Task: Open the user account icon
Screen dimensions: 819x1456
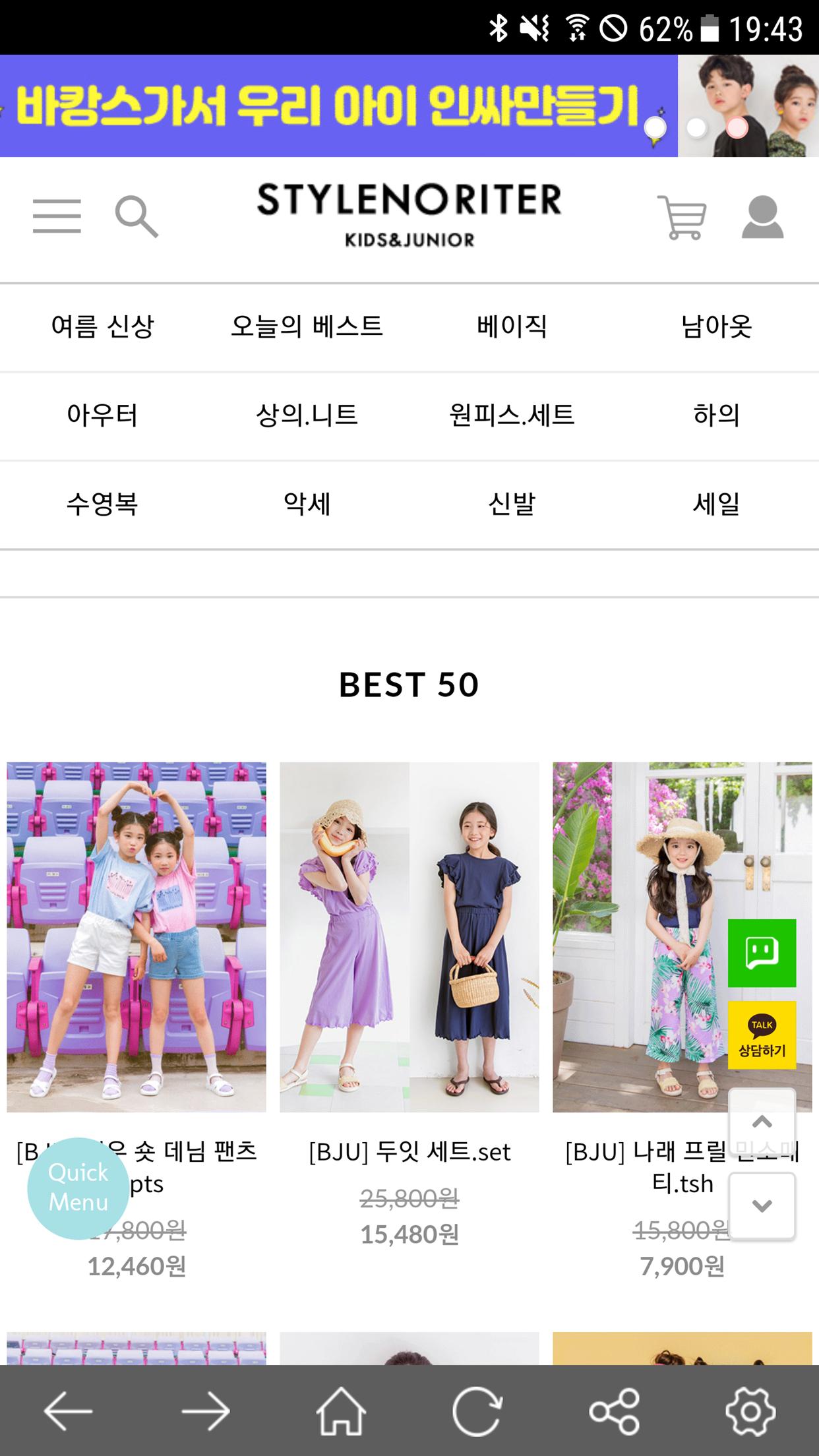Action: point(762,216)
